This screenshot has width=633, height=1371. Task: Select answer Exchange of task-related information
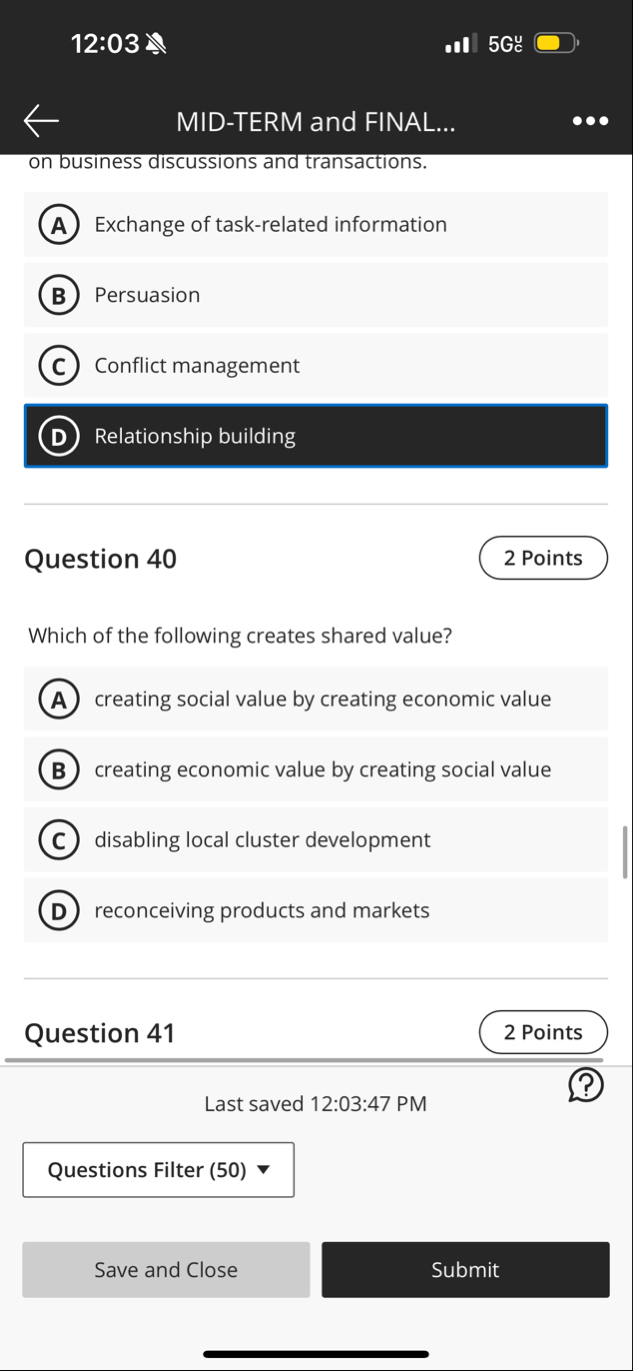(x=315, y=224)
